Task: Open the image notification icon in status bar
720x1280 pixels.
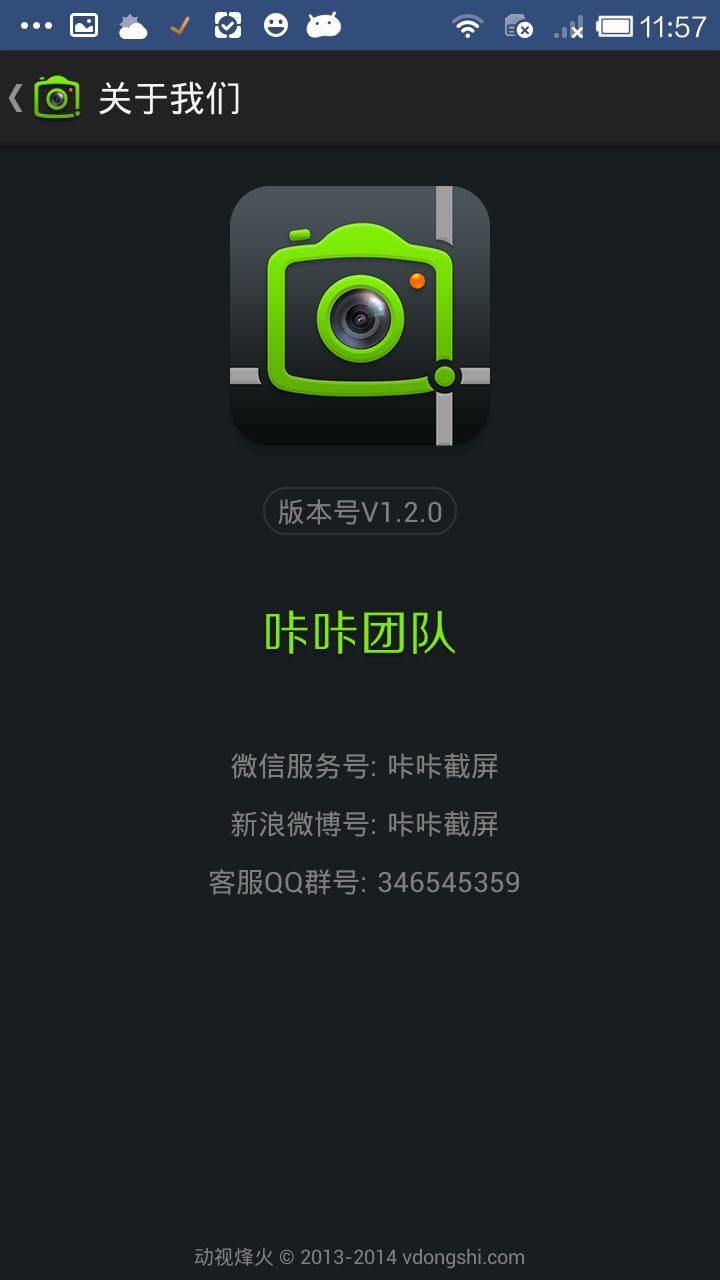Action: point(82,25)
